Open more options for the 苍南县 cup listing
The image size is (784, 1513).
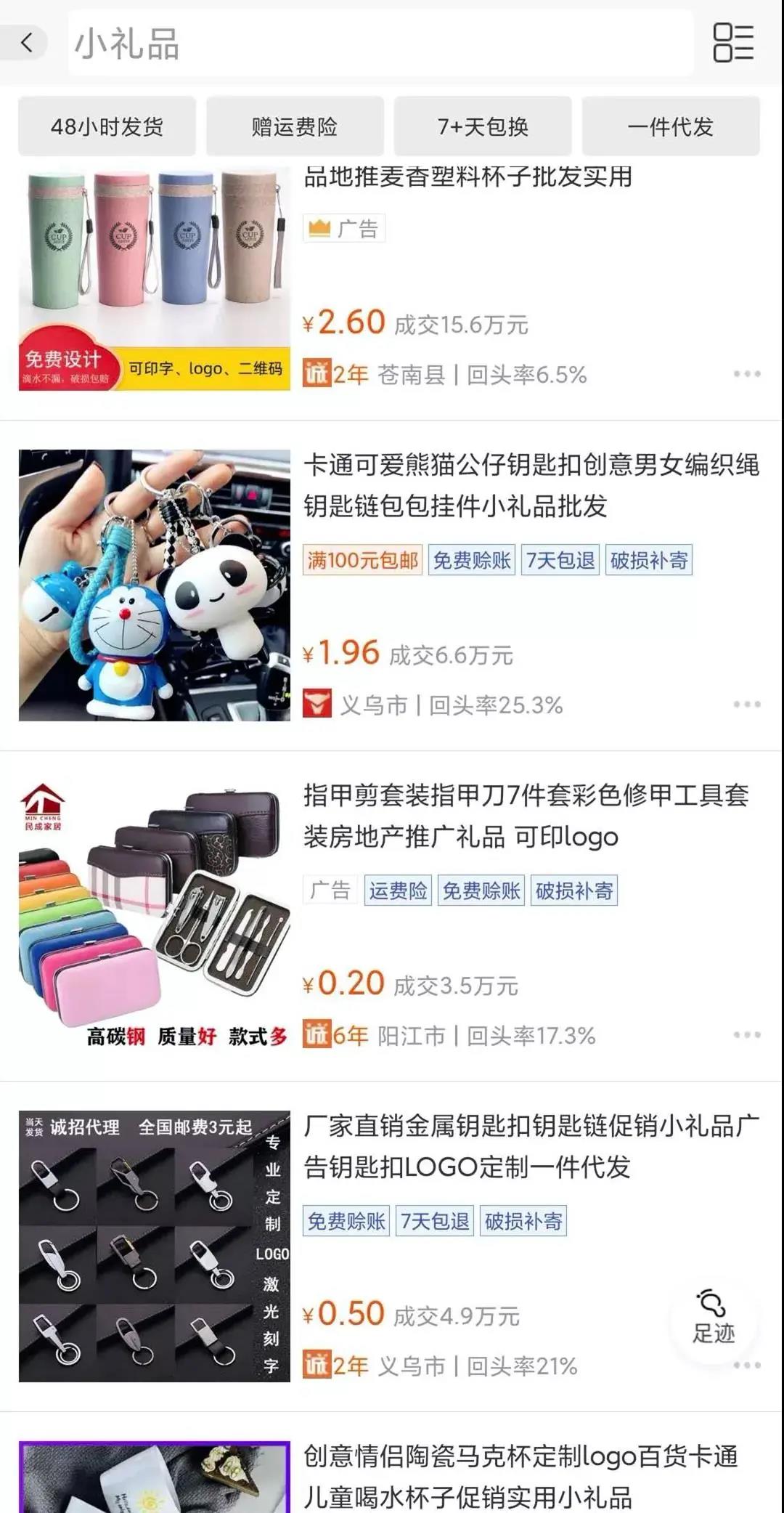(x=746, y=374)
